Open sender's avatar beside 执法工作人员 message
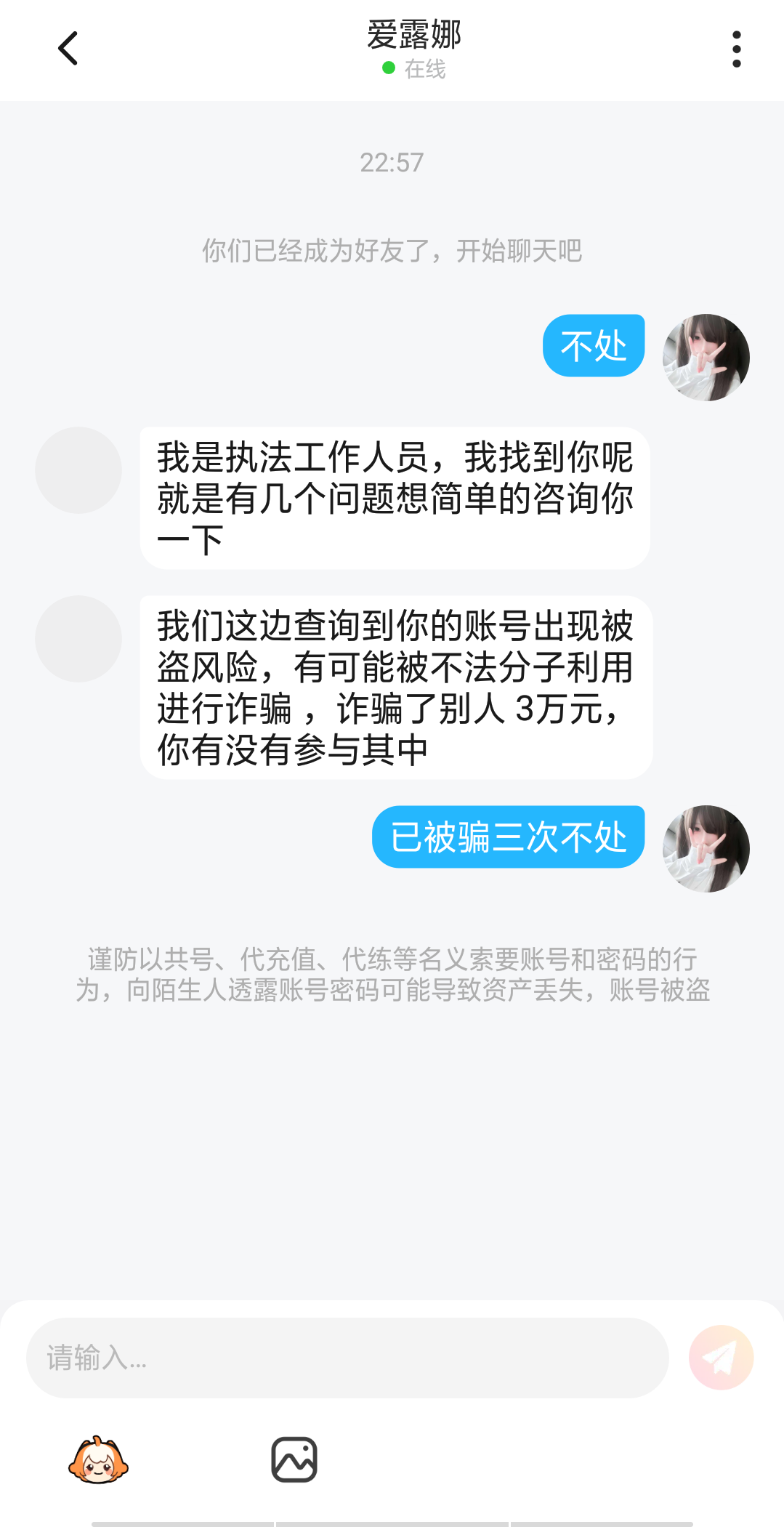Viewport: 784px width, 1527px height. tap(78, 470)
